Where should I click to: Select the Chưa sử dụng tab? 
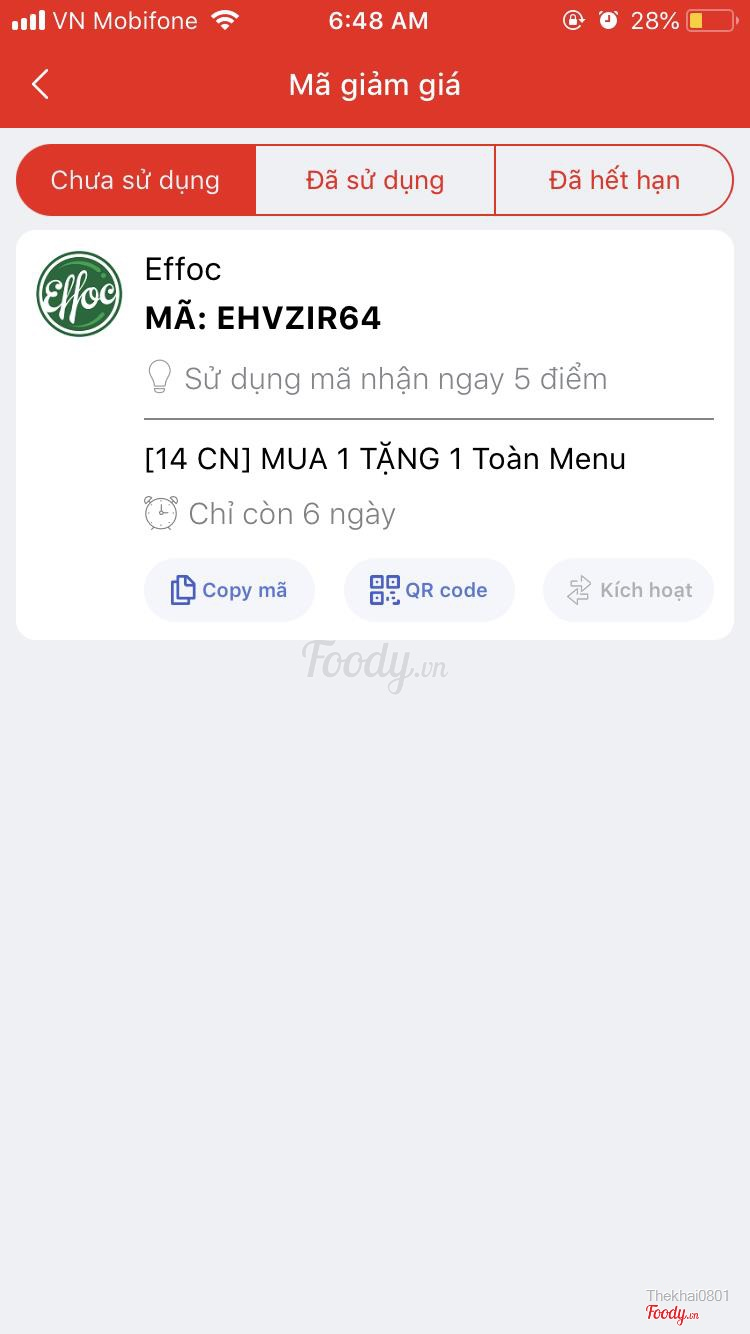pos(136,180)
